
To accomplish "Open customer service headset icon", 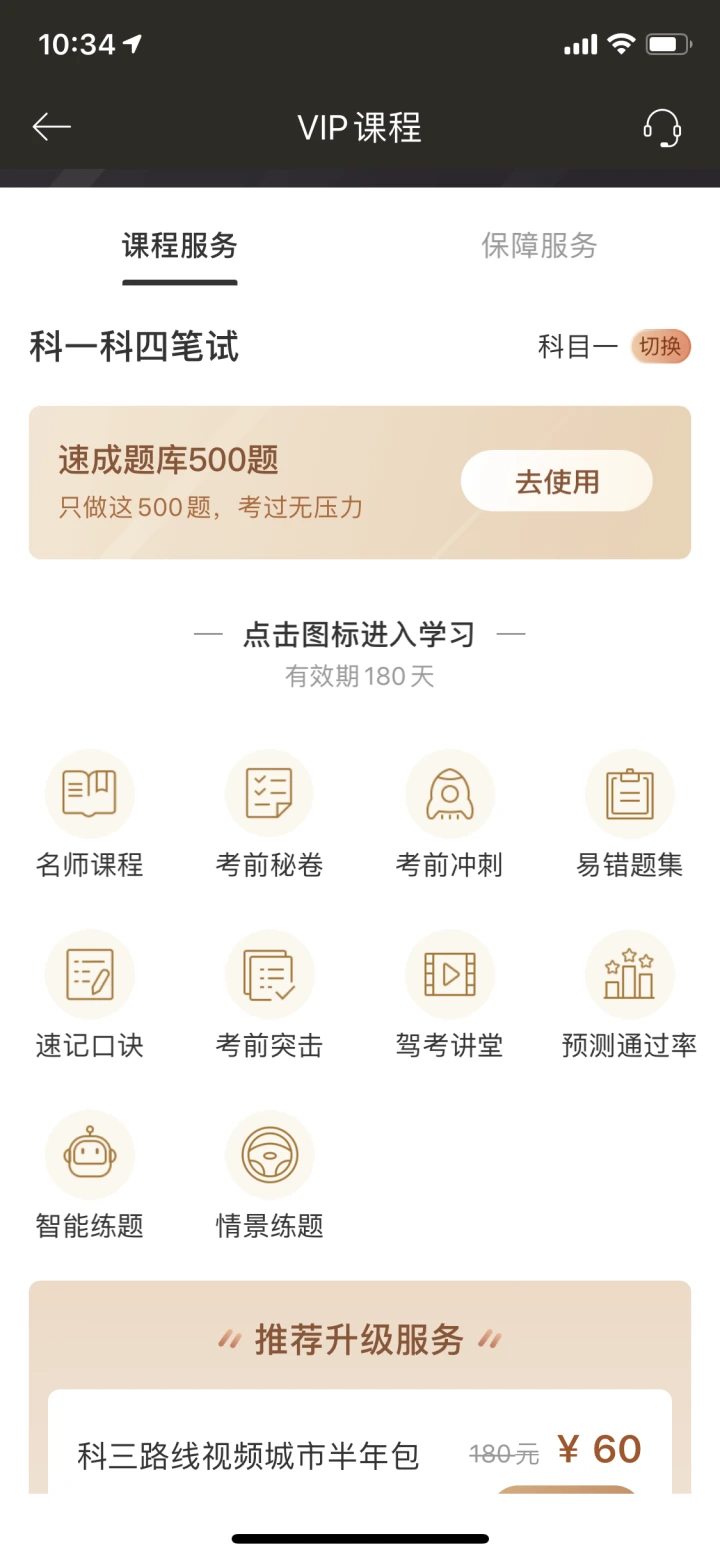I will (662, 127).
